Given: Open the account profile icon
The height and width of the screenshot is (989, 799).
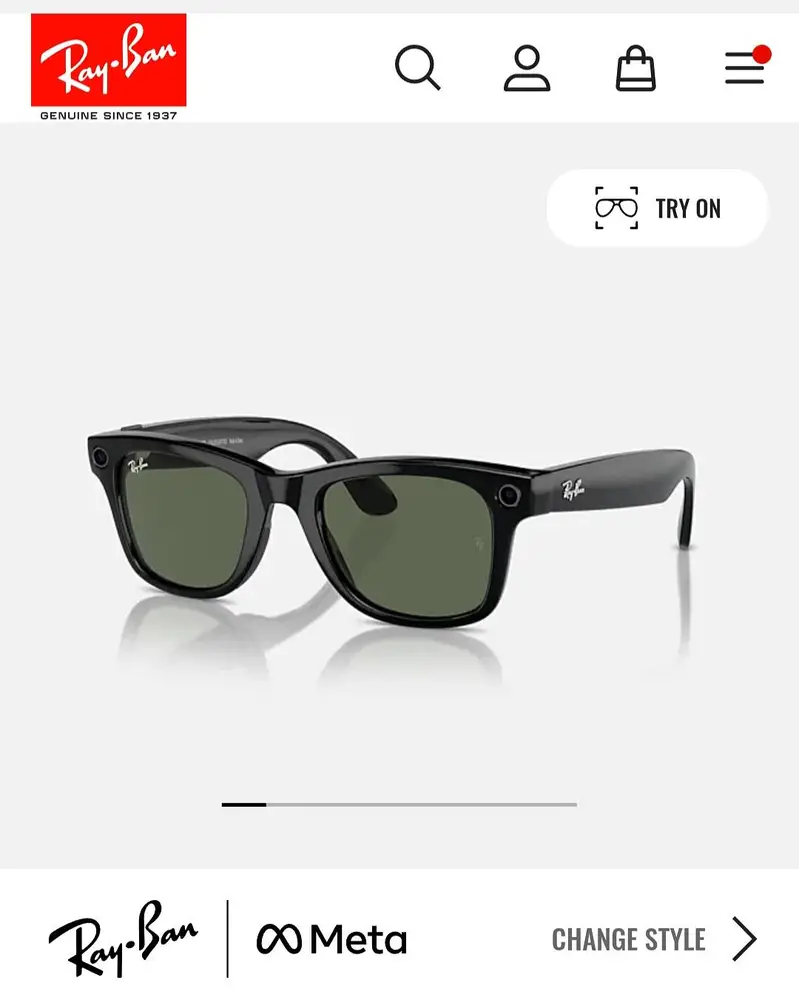Looking at the screenshot, I should (x=528, y=68).
